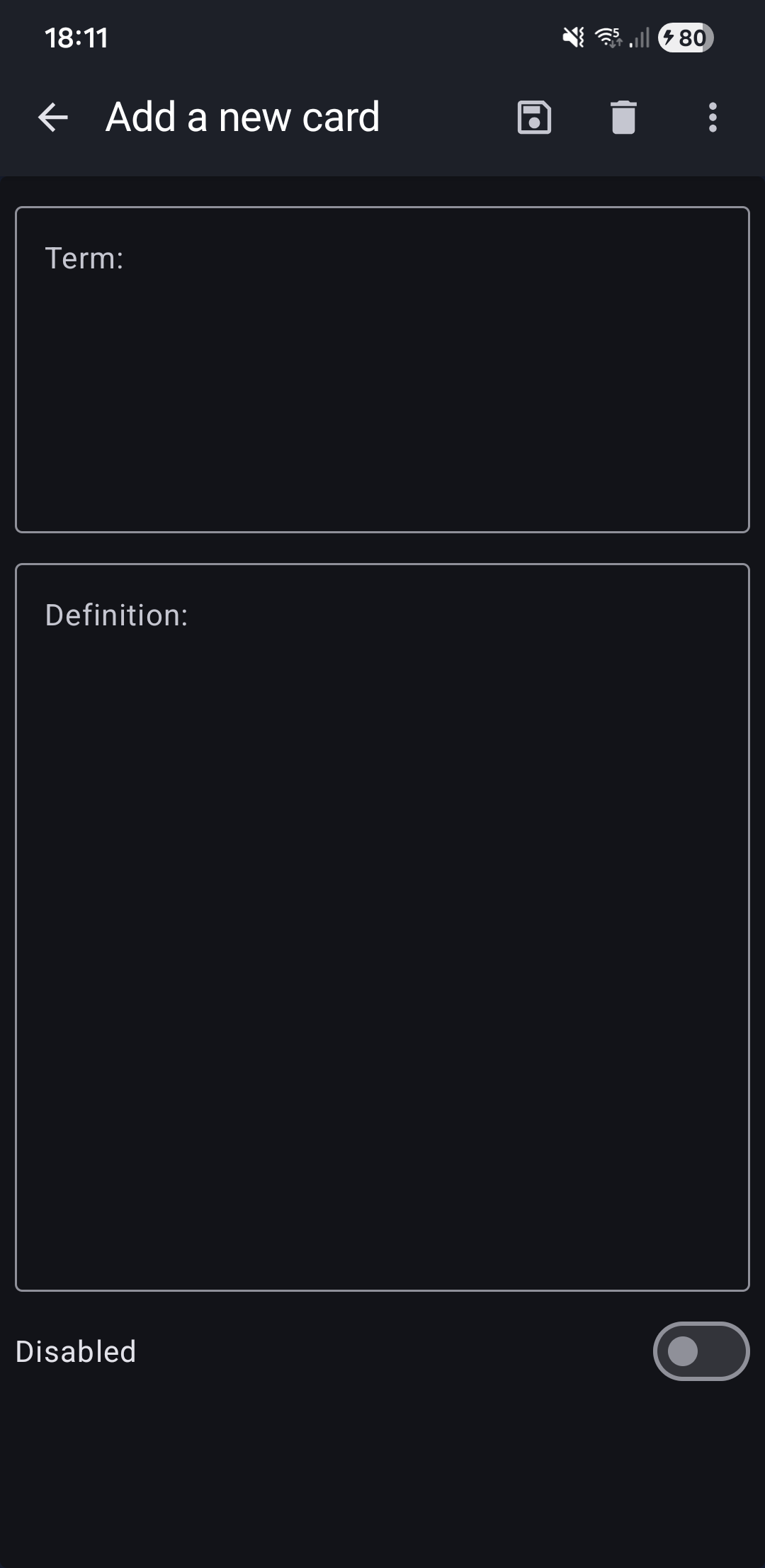
Task: Toggle the Disabled switch
Action: (701, 1351)
